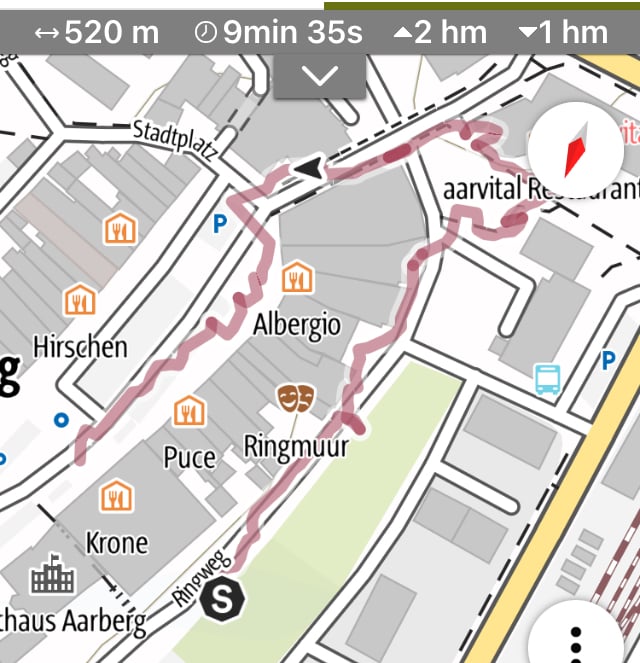640x663 pixels.
Task: Select the Albergio restaurant marker
Action: [296, 277]
